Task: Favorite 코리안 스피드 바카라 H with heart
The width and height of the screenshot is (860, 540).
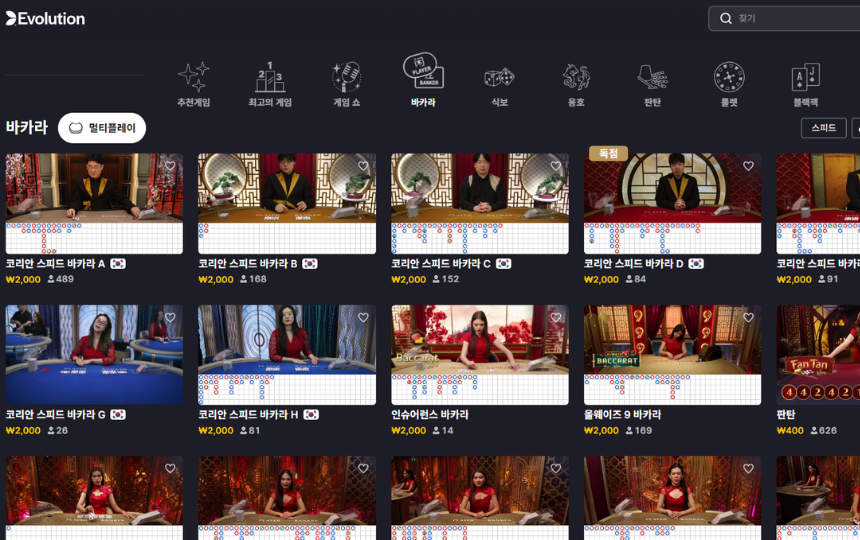Action: (x=362, y=318)
